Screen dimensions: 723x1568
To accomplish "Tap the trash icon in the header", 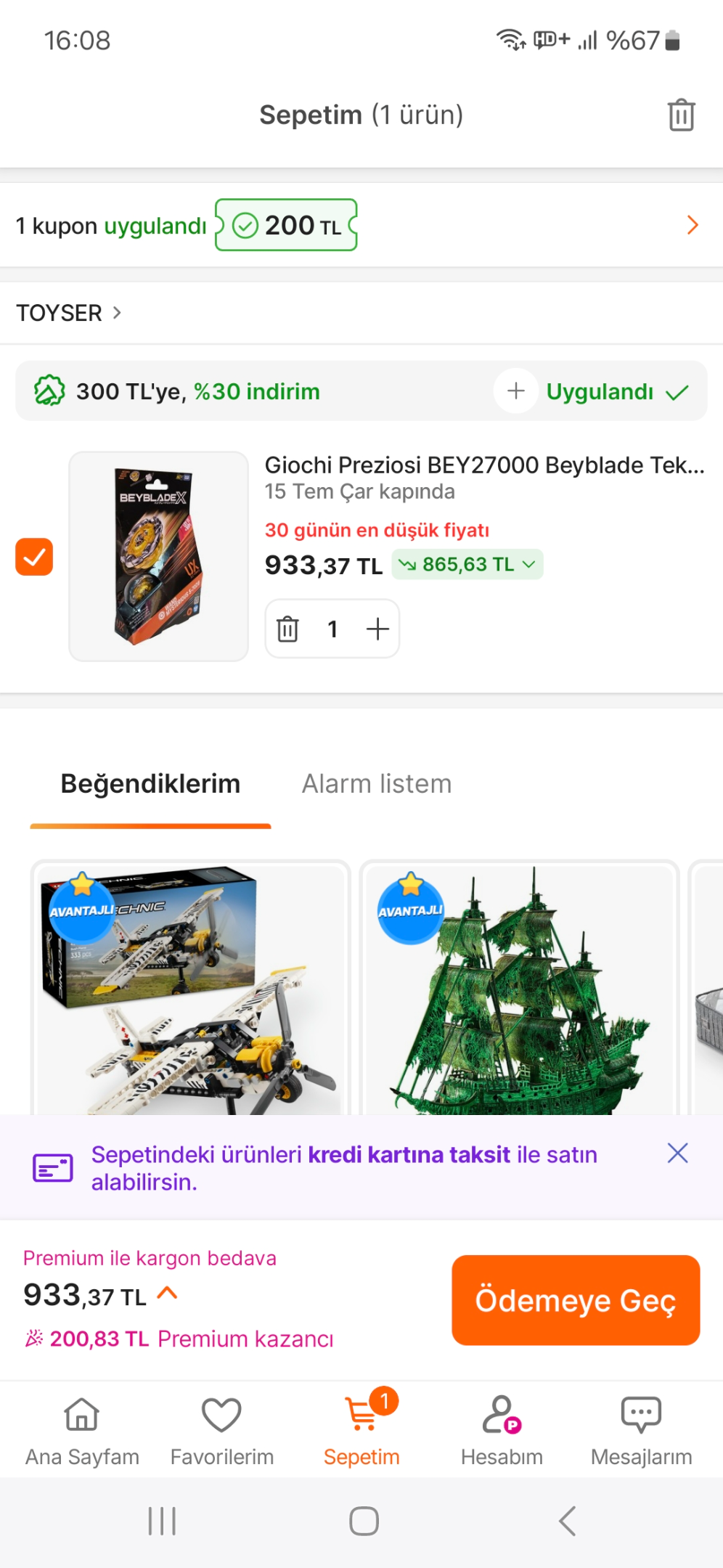I will [681, 115].
